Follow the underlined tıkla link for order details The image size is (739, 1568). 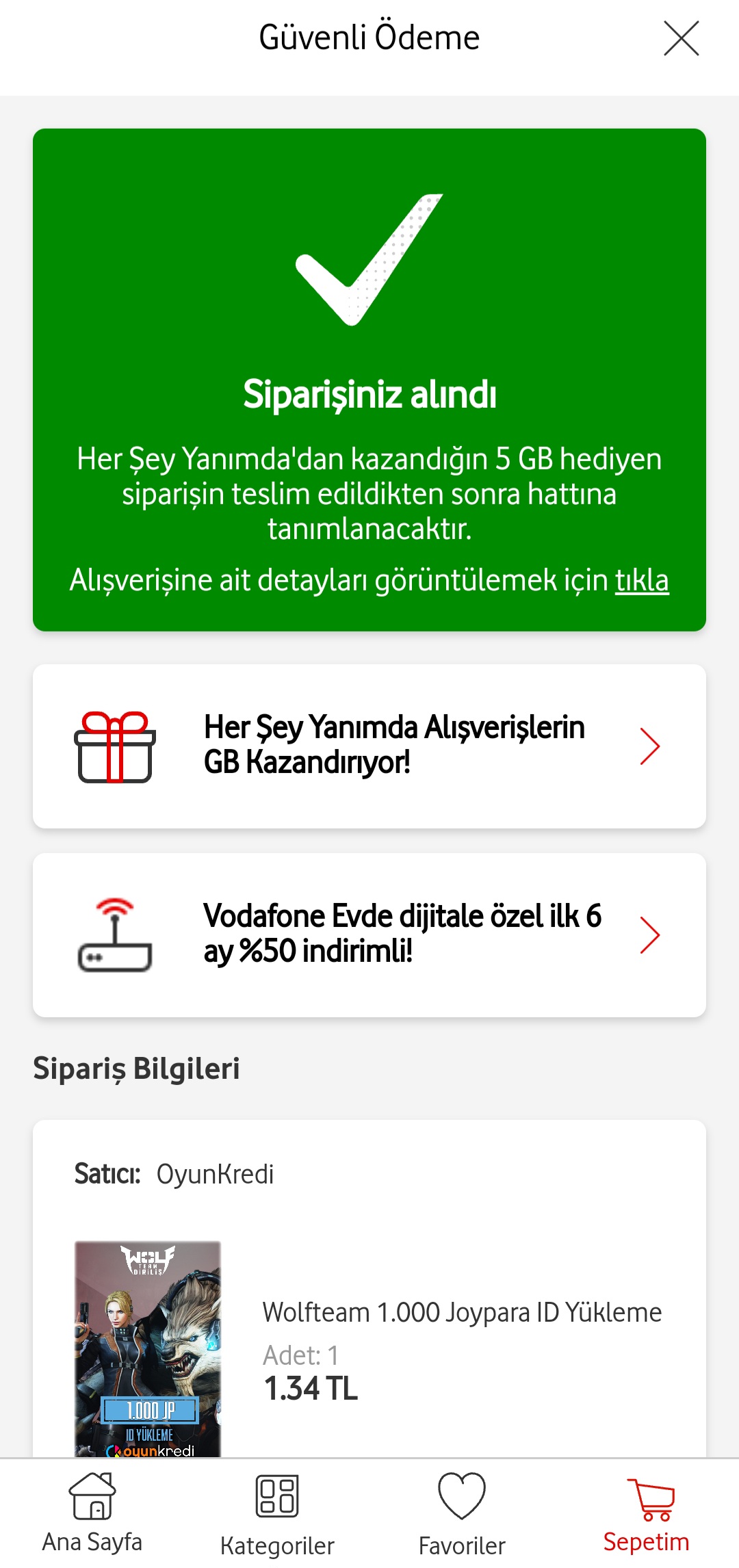(x=642, y=580)
